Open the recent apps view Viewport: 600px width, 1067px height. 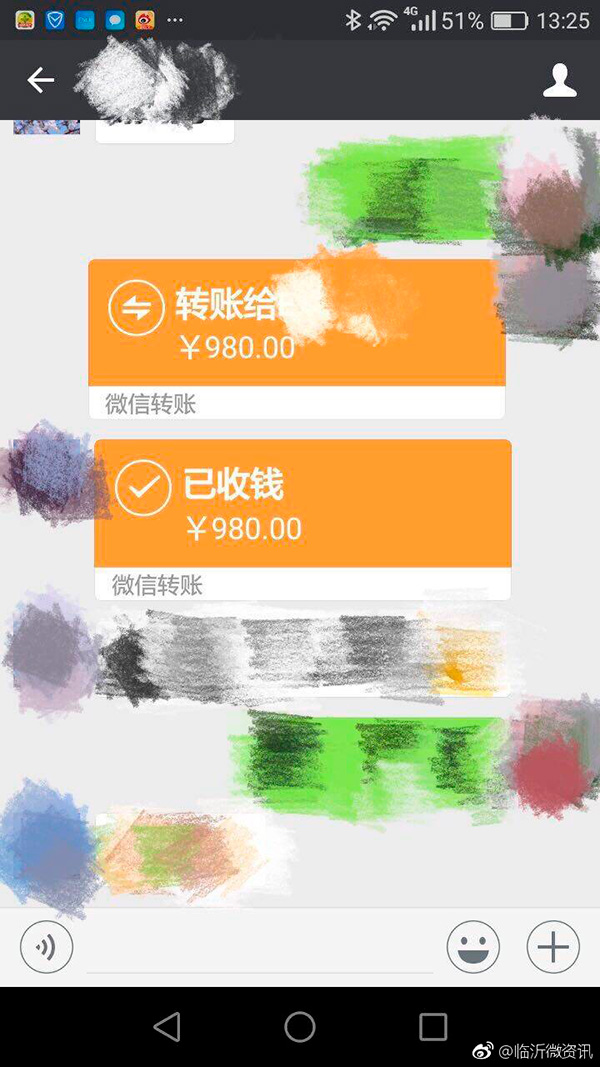pos(433,1027)
